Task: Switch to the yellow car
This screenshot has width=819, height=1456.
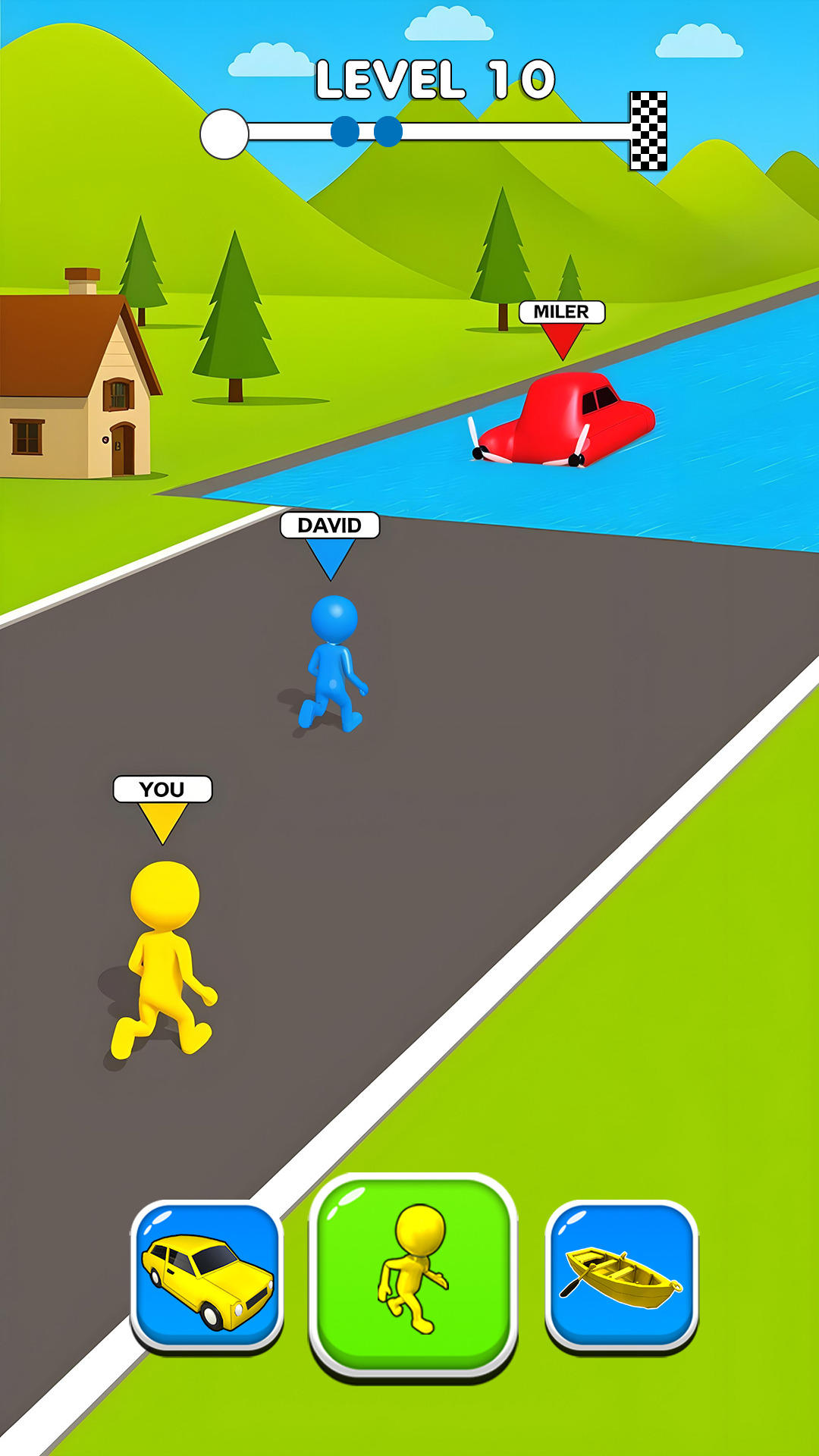Action: click(x=207, y=1276)
